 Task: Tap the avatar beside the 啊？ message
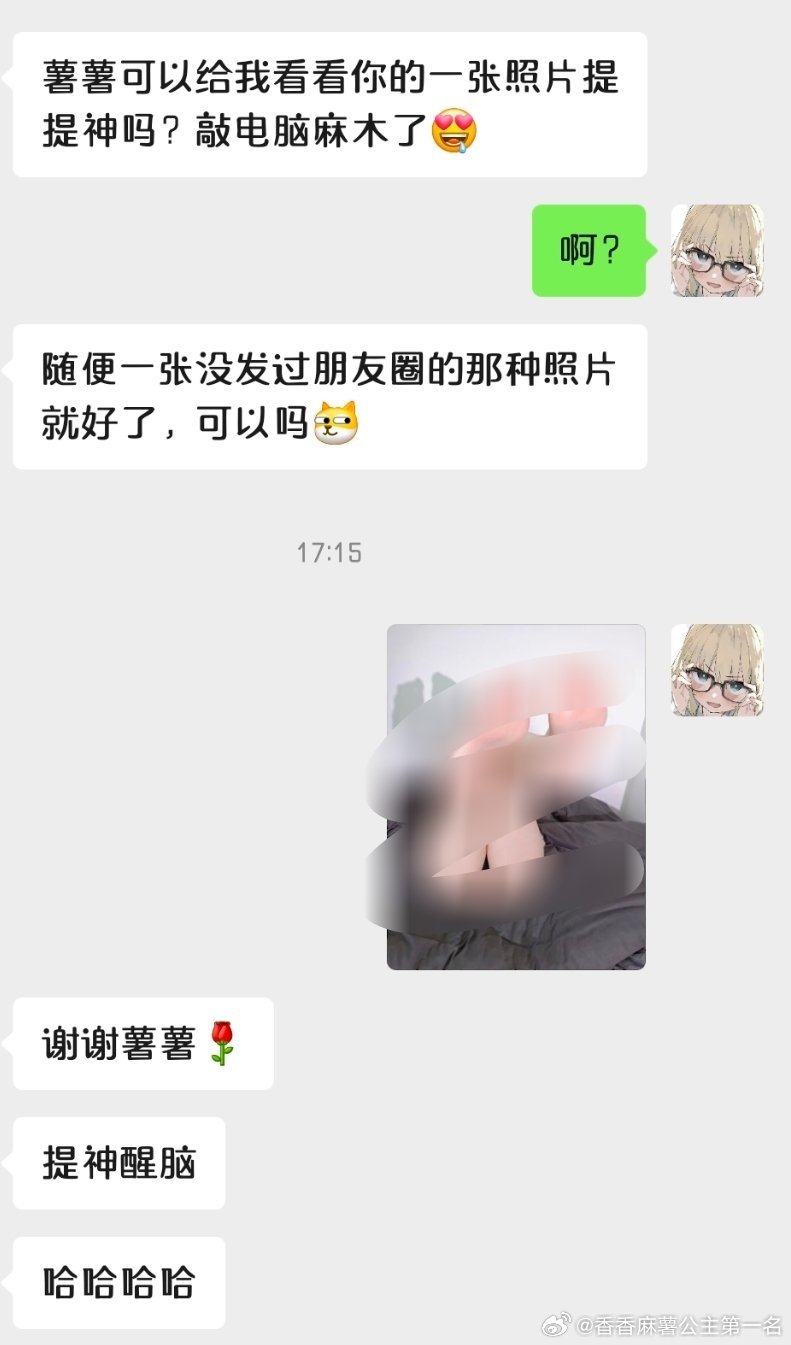(x=717, y=250)
